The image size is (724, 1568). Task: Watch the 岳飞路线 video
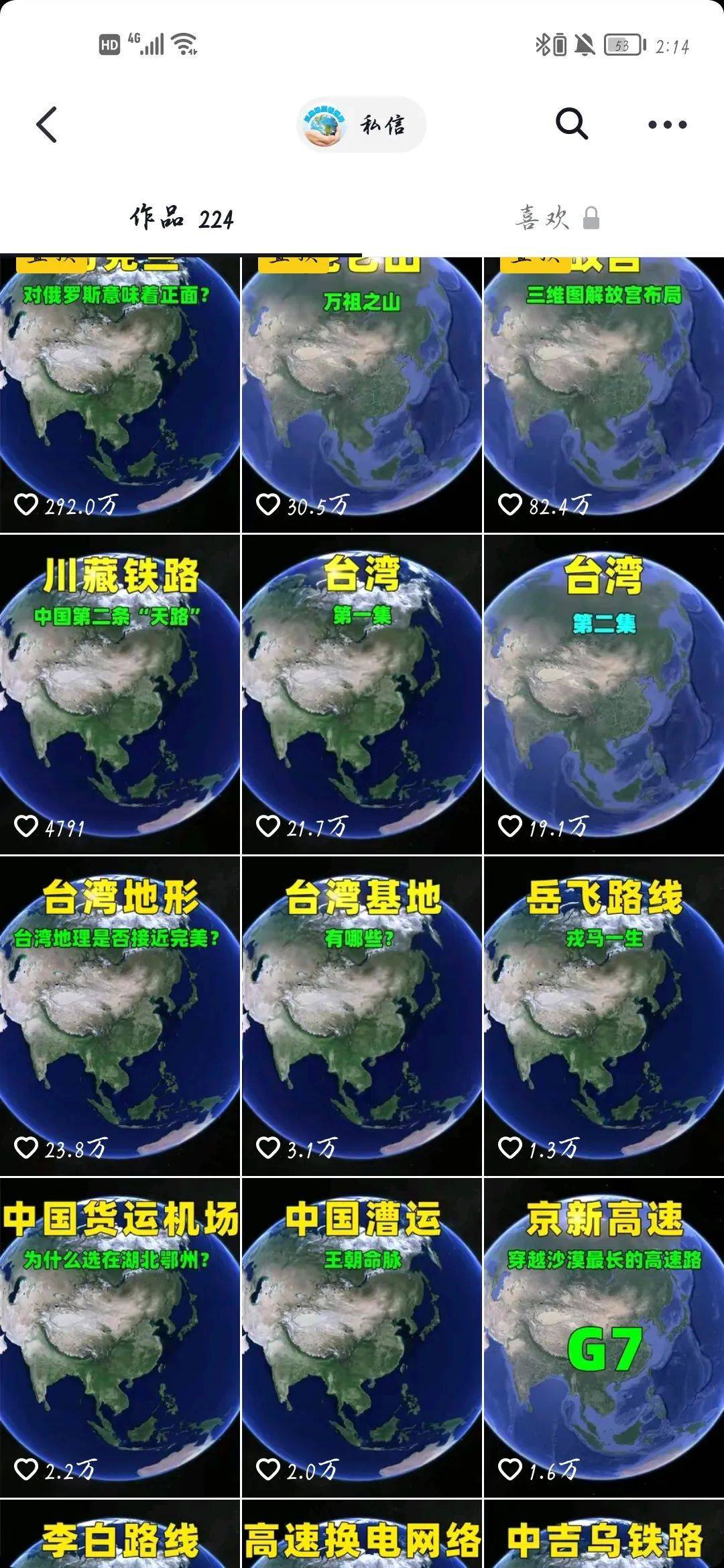click(x=603, y=1015)
